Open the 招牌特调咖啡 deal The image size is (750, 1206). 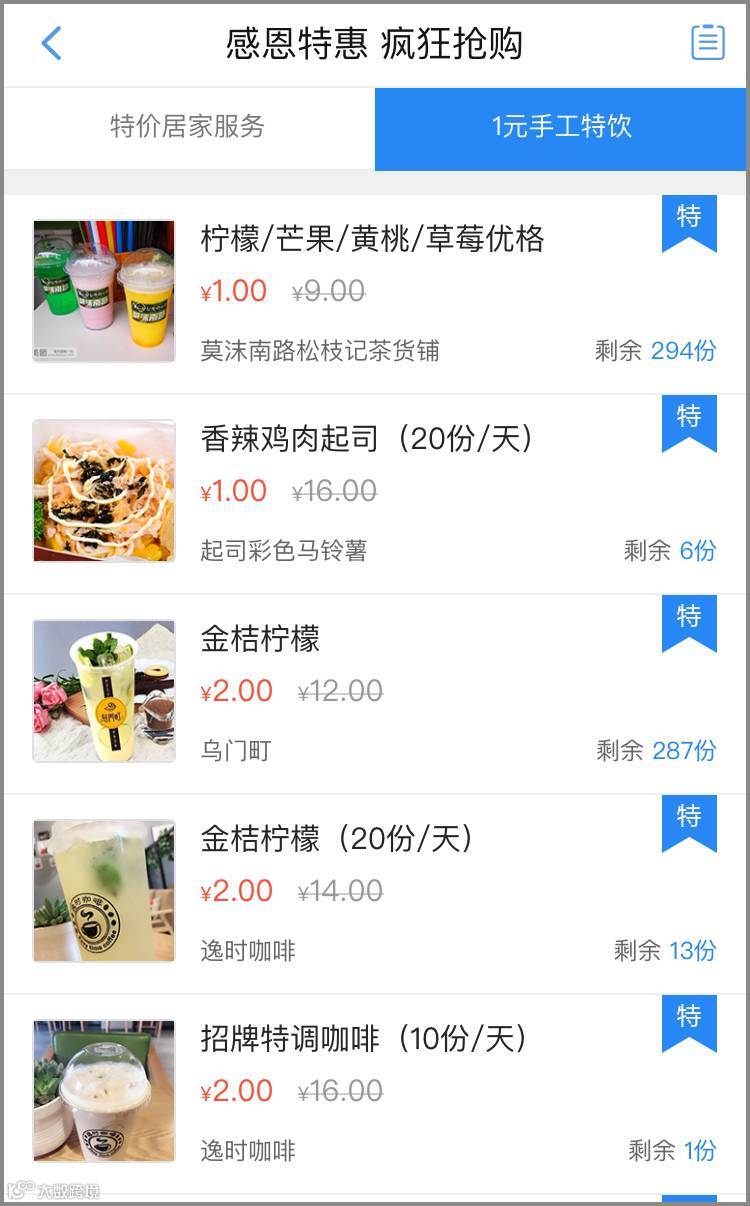pyautogui.click(x=364, y=1040)
